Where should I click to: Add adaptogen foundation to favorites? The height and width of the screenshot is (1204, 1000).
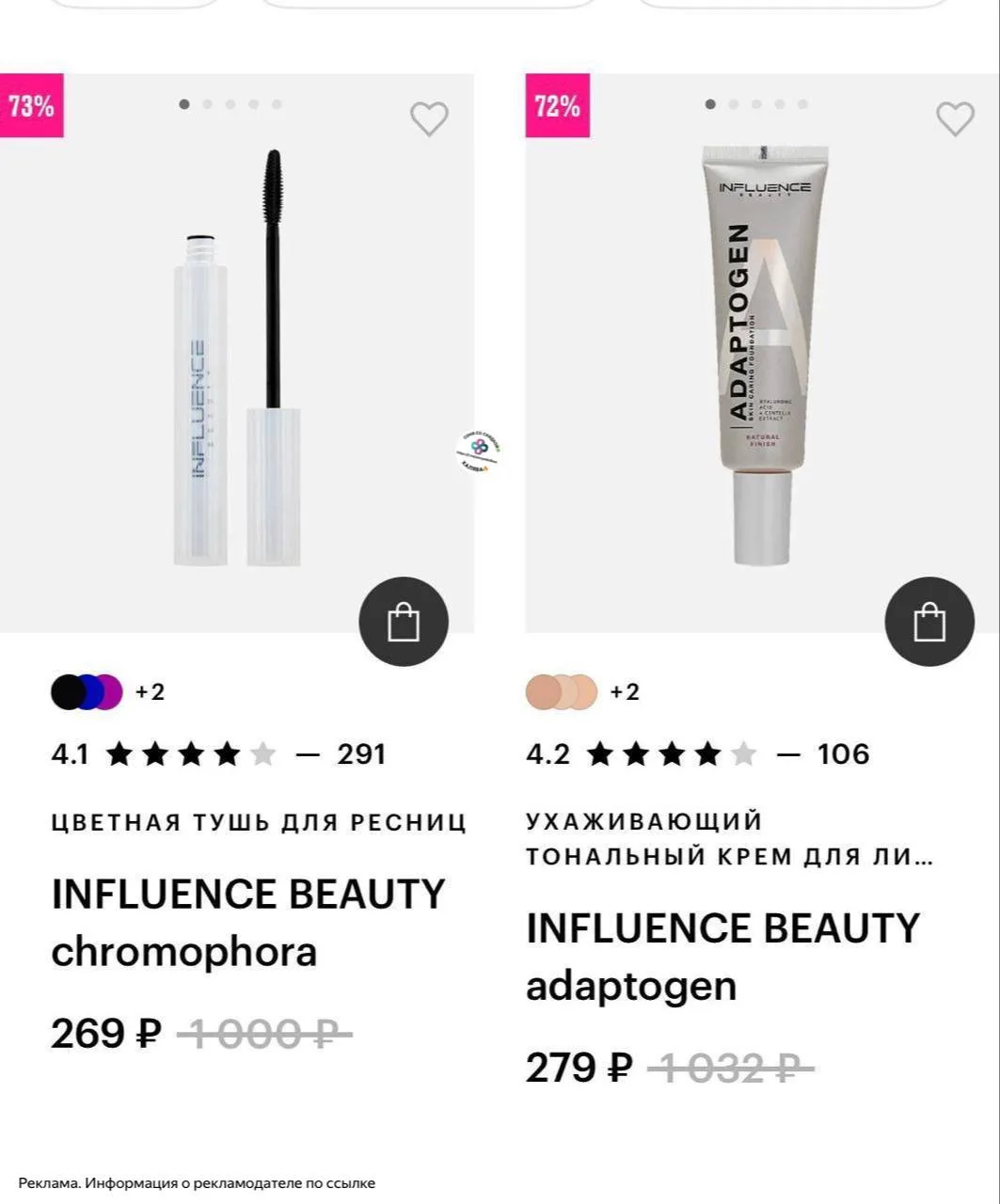(955, 119)
